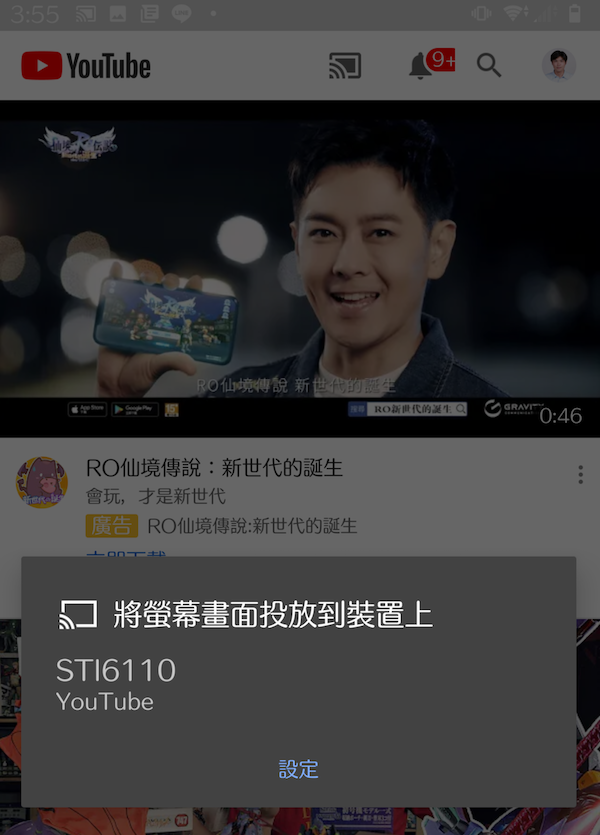Open YouTube search
600x835 pixels.
click(x=488, y=66)
